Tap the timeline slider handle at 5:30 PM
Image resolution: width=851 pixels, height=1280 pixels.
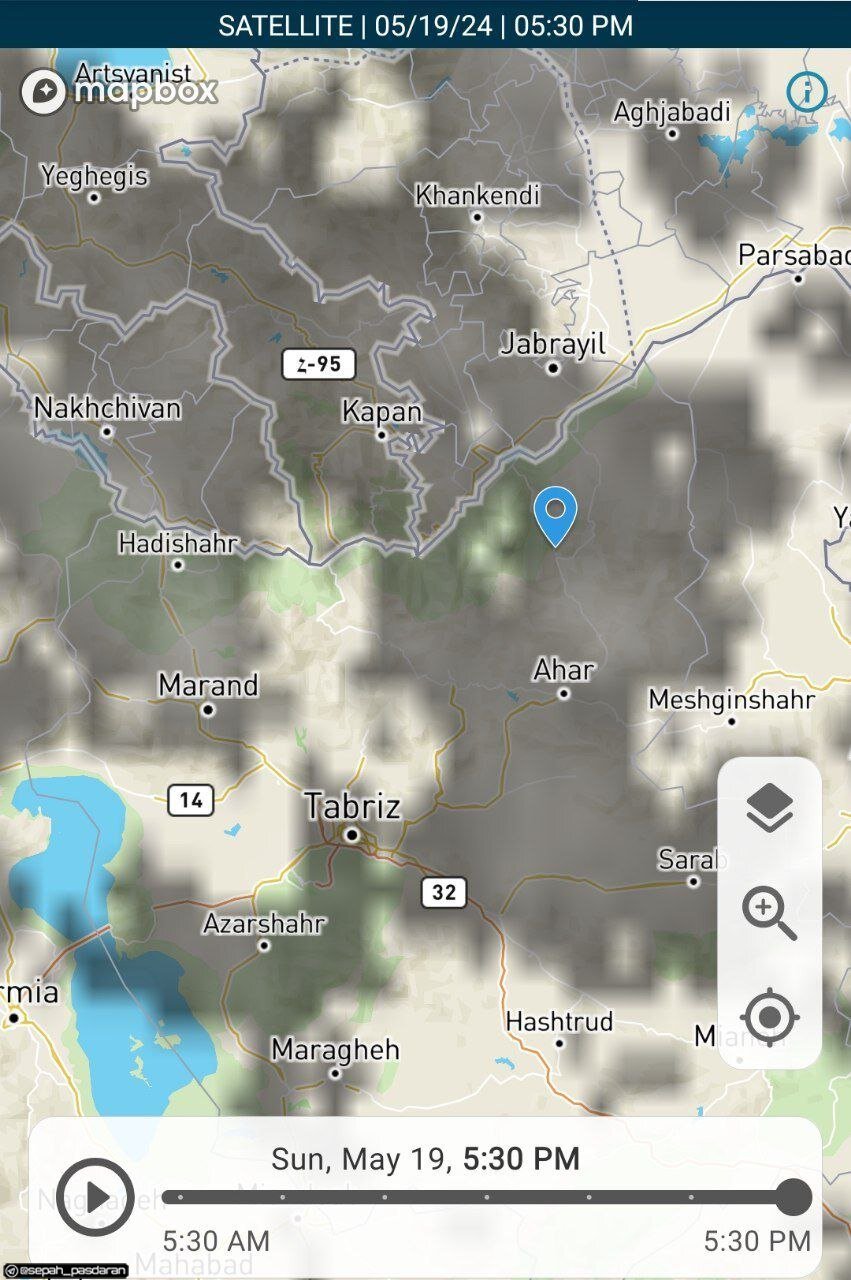(793, 1197)
